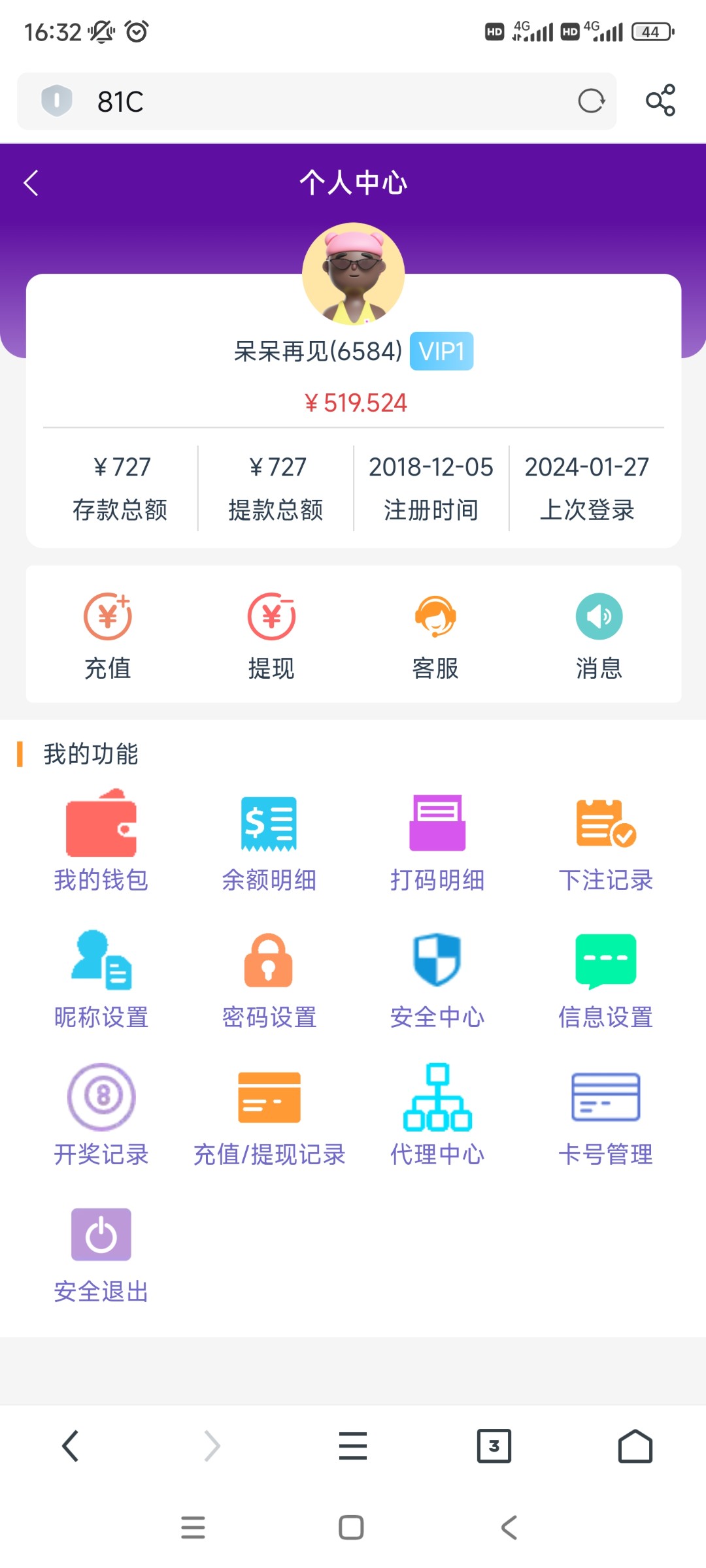Enter the 代理中心 agent center
The height and width of the screenshot is (1568, 706).
[x=437, y=1098]
